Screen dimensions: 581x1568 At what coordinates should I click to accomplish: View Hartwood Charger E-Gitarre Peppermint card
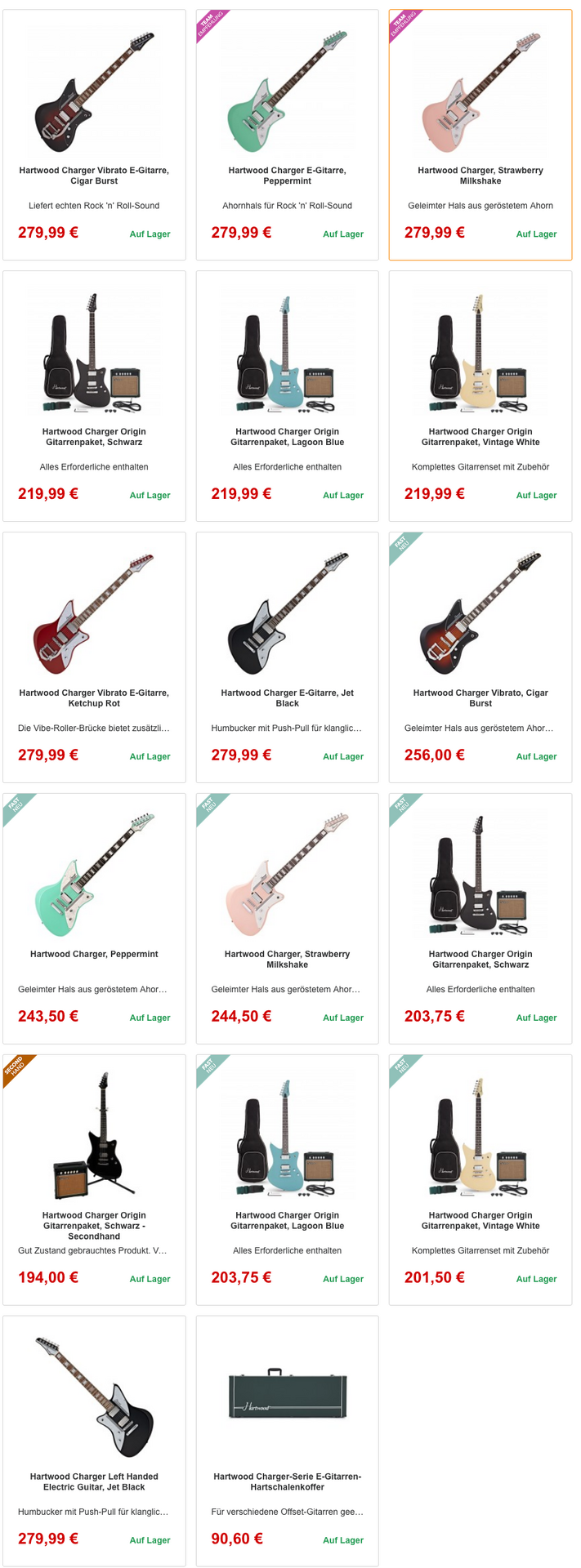(x=287, y=175)
